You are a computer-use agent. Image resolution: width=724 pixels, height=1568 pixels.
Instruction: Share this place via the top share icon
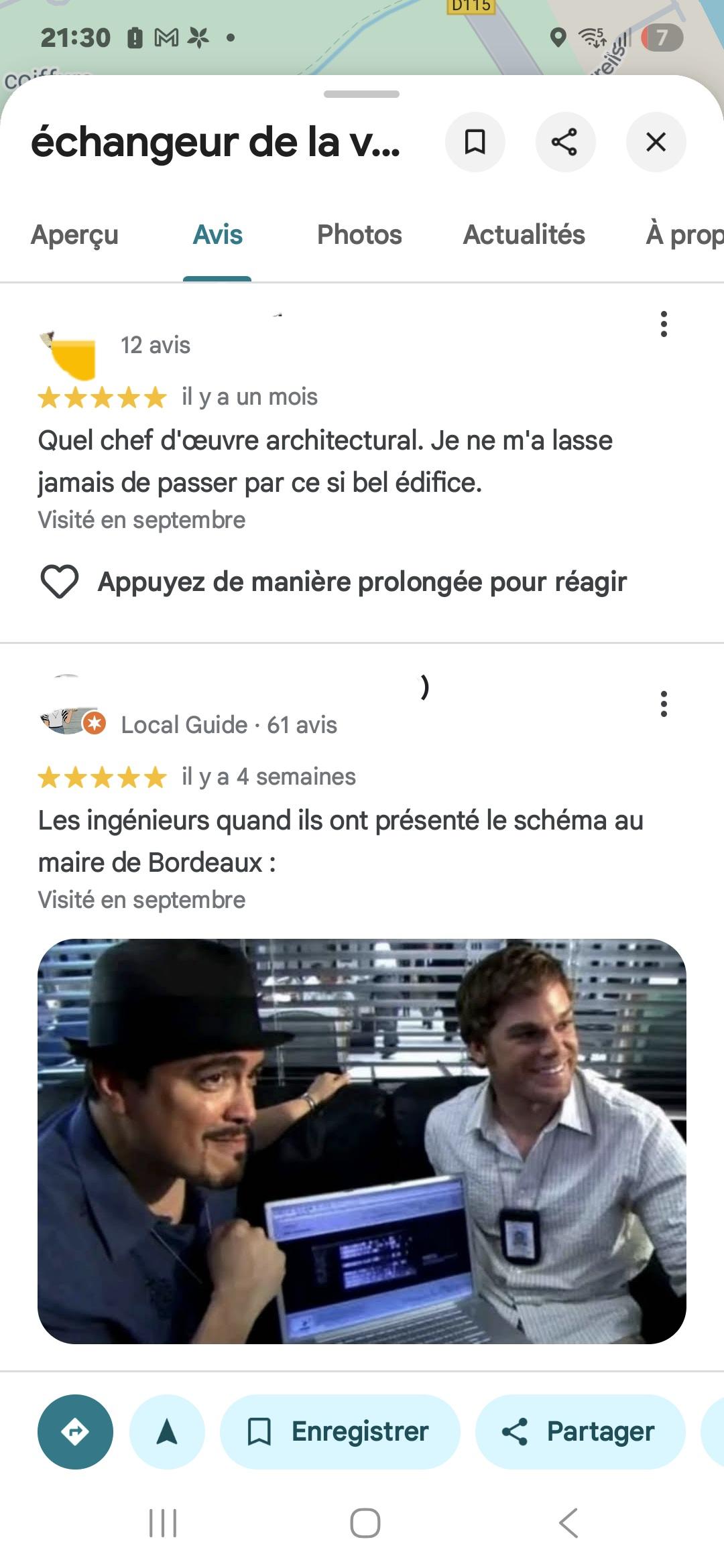click(x=564, y=142)
